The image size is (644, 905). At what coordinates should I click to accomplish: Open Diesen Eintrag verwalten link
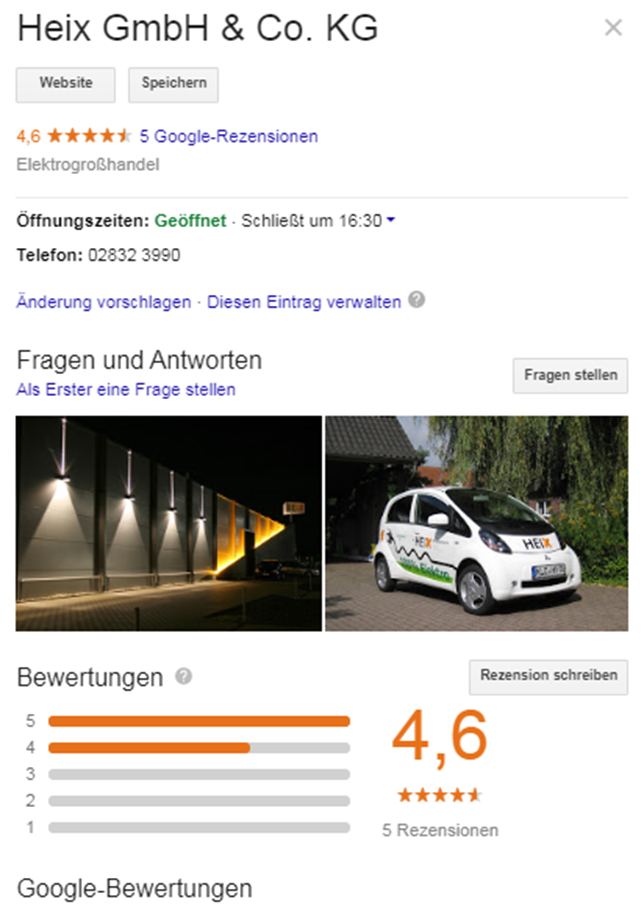(x=304, y=301)
